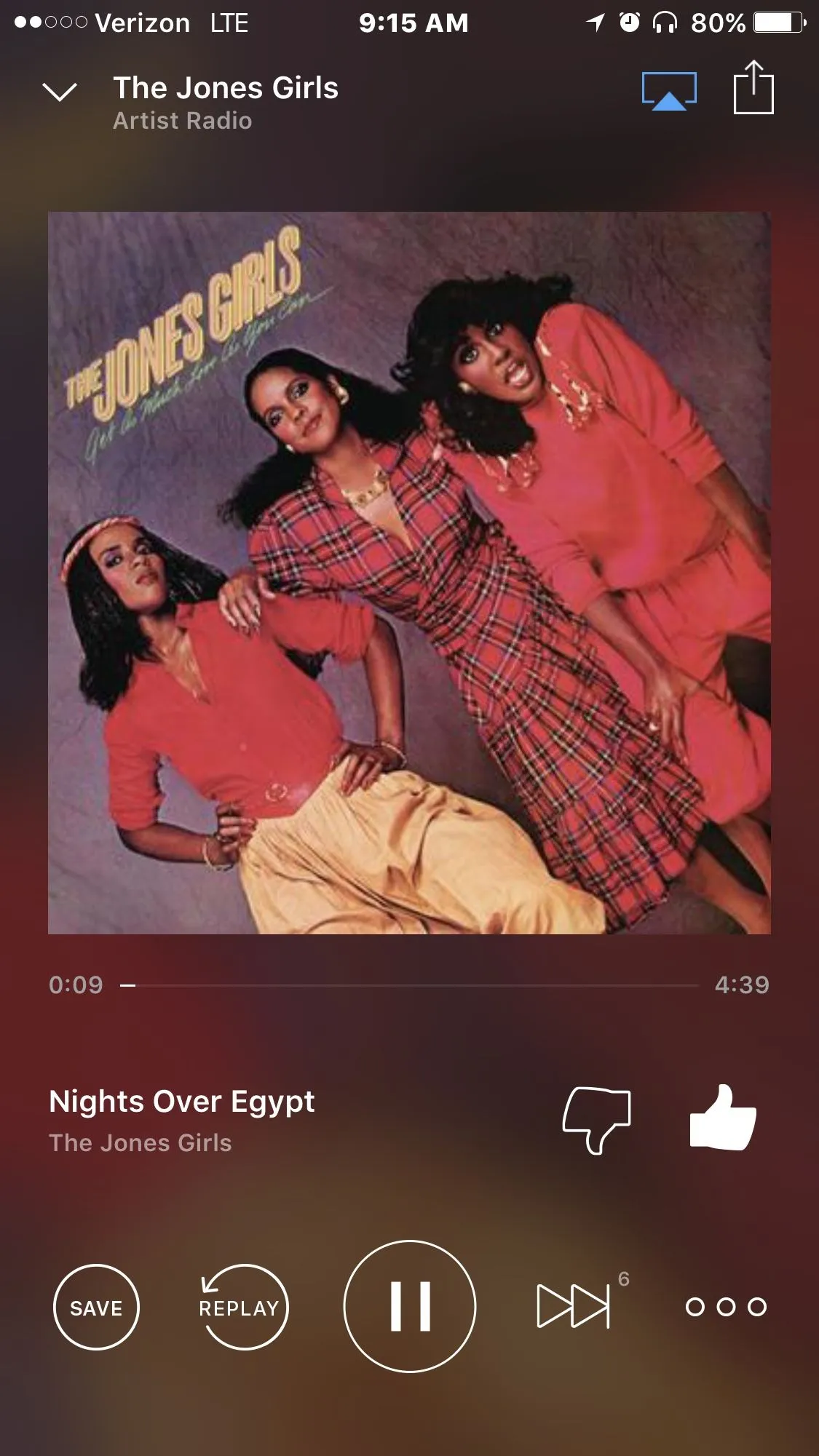Screen dimensions: 819x1456
Task: Collapse the now playing screen
Action: pyautogui.click(x=60, y=92)
